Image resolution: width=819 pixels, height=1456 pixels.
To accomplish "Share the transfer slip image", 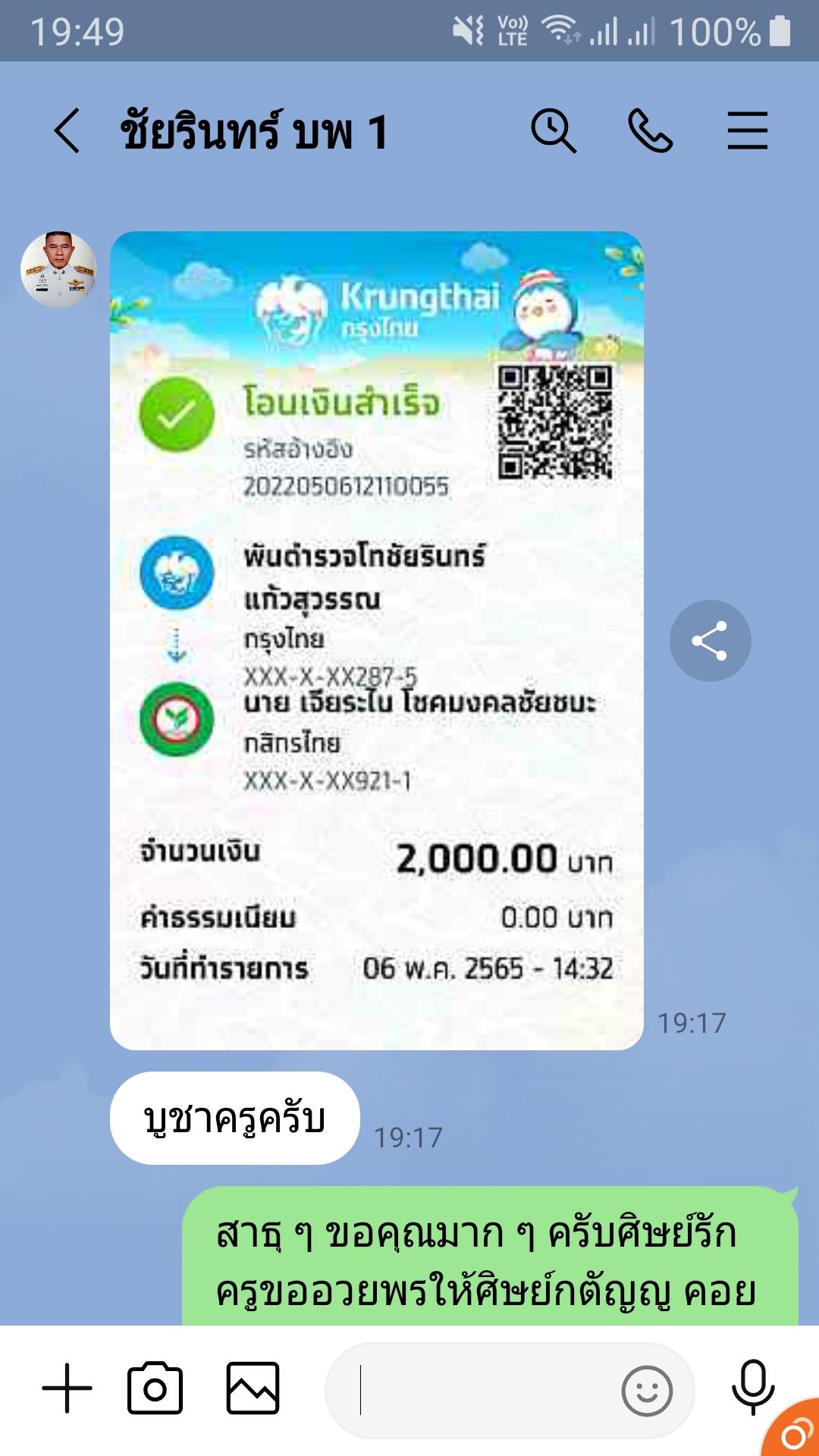I will (710, 641).
